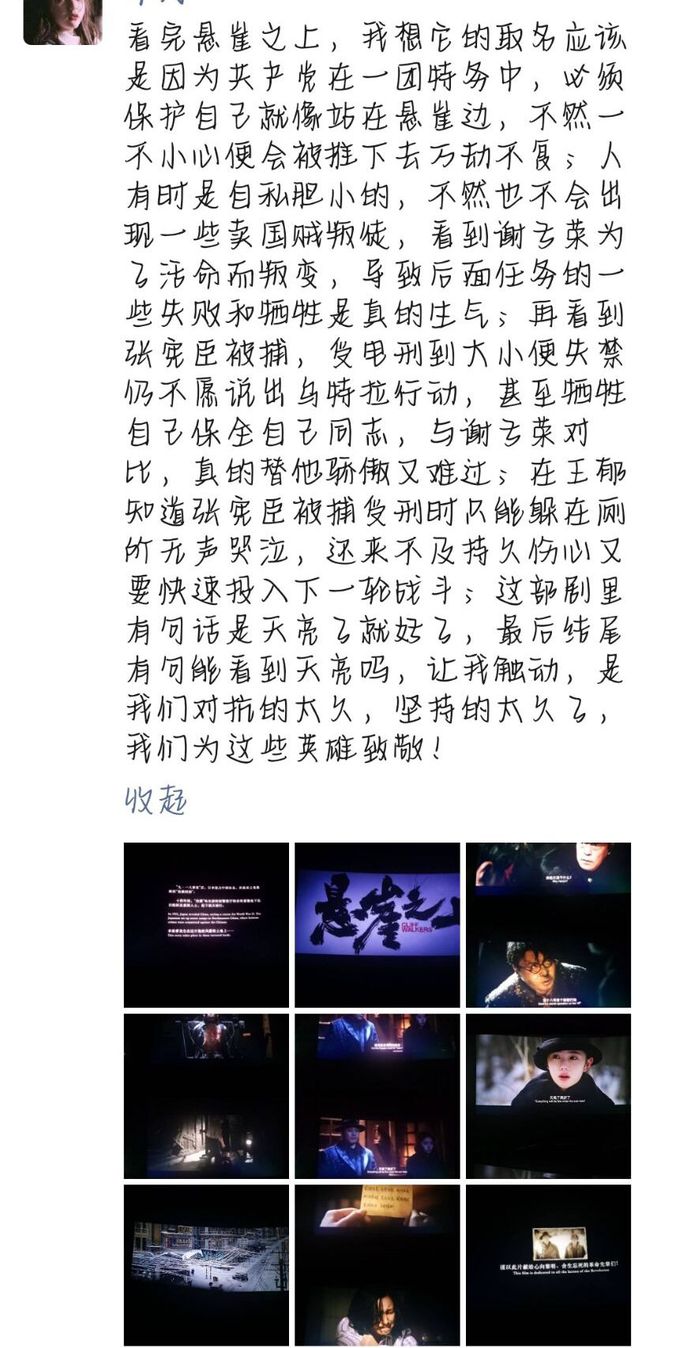This screenshot has height=1348, width=699.
Task: Open the photo with the handwritten note scene
Action: click(377, 1265)
